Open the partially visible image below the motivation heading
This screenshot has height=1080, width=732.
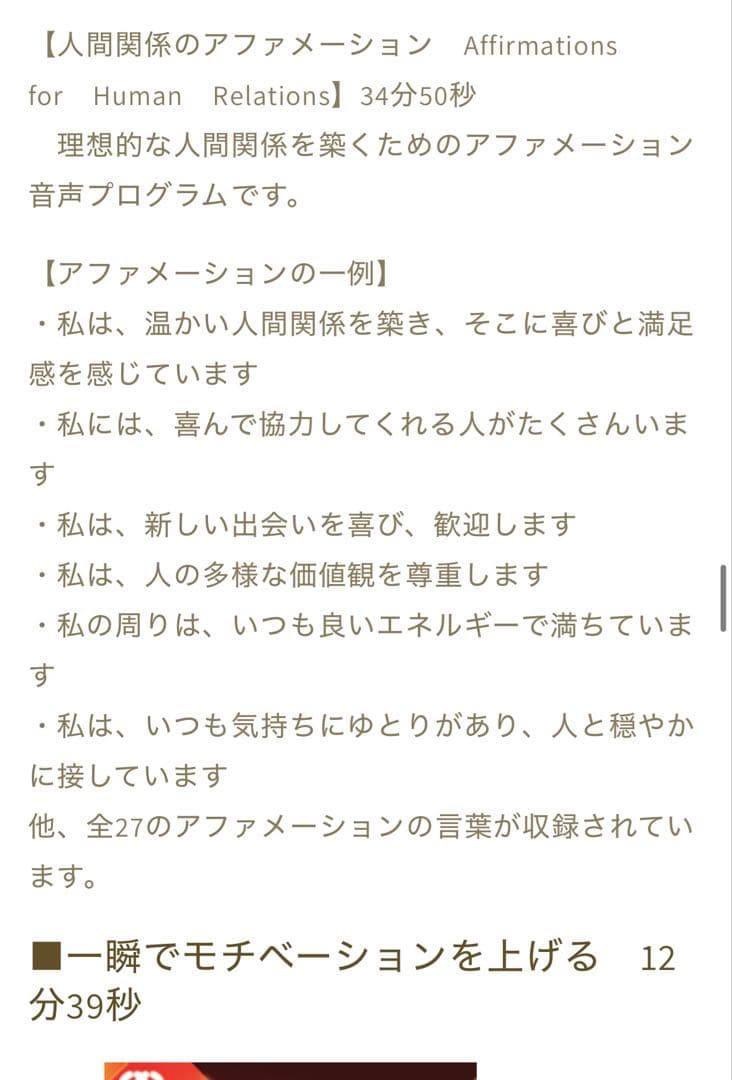point(290,1070)
